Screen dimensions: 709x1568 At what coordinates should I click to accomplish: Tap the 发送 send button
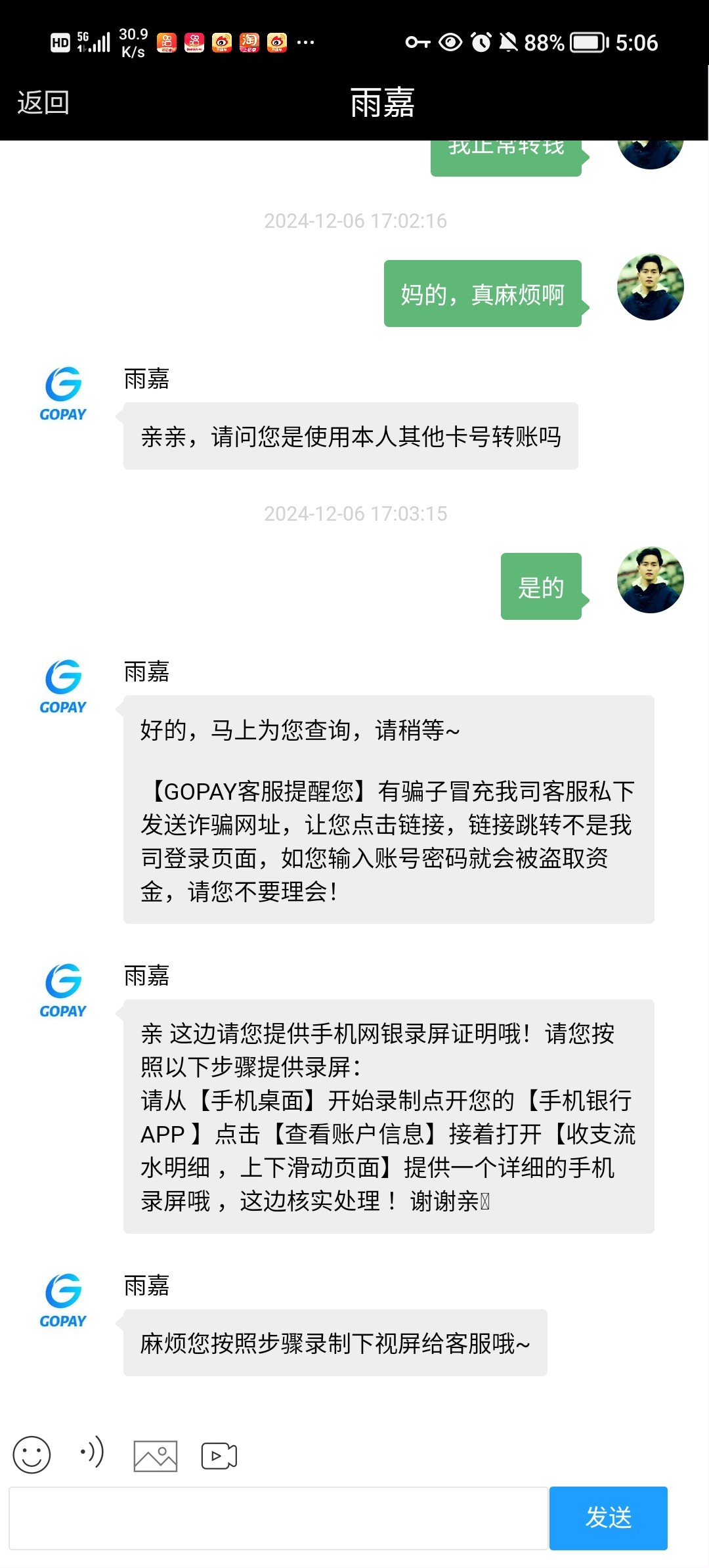pyautogui.click(x=608, y=1518)
